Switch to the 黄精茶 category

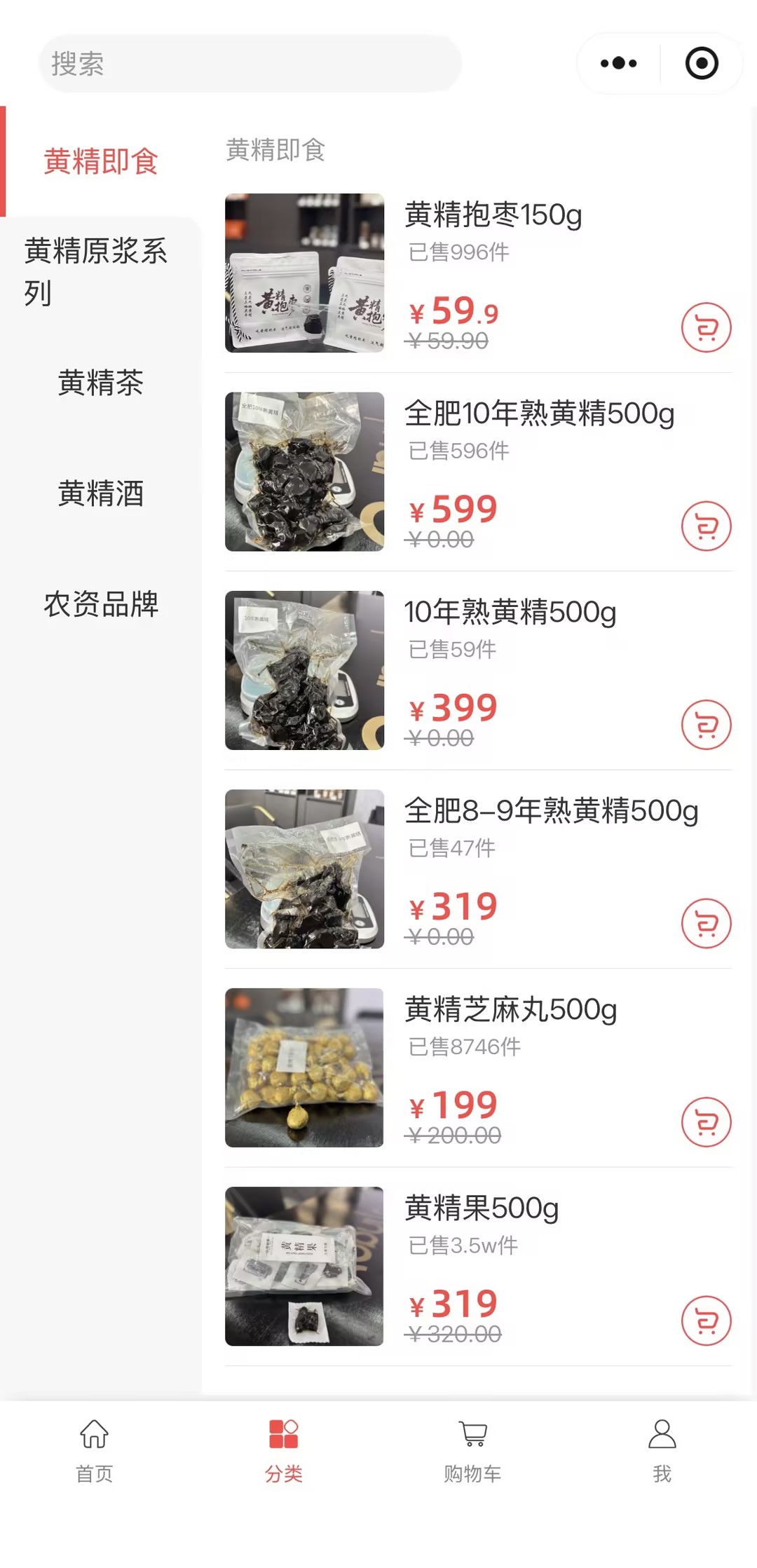101,383
